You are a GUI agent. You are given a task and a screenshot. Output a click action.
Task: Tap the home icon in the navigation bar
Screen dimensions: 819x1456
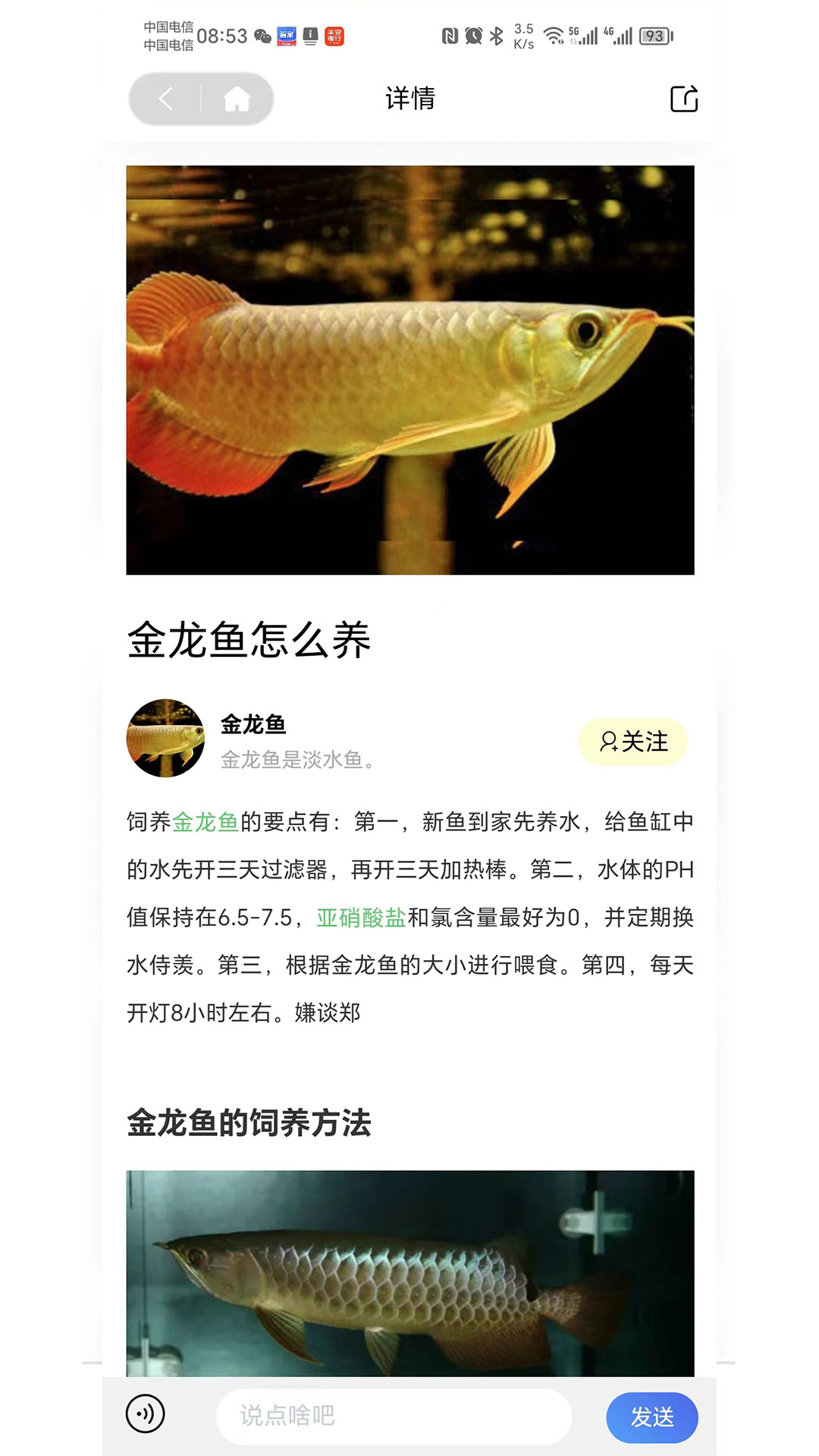coord(236,99)
